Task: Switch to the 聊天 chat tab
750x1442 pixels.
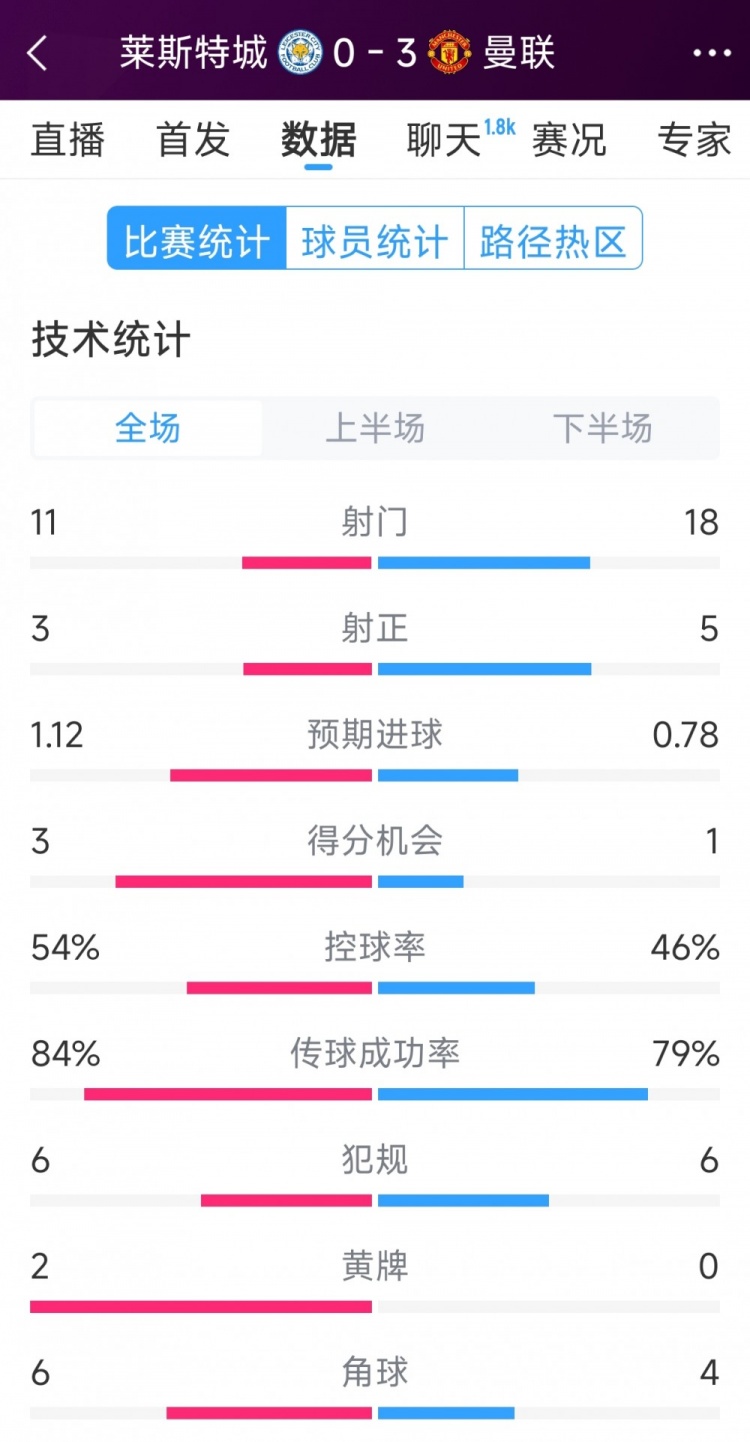Action: (x=440, y=142)
